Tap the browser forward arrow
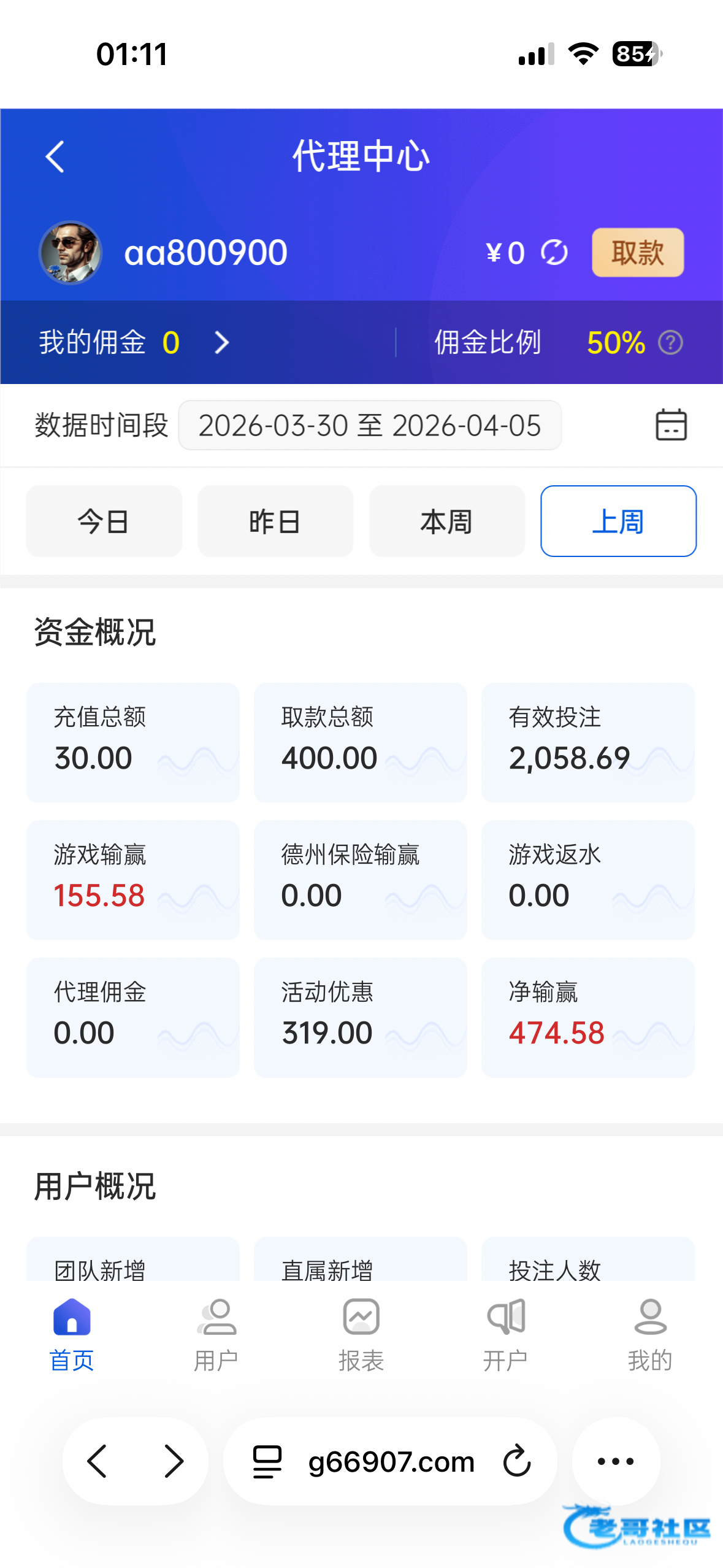The image size is (723, 1568). pos(174,1461)
